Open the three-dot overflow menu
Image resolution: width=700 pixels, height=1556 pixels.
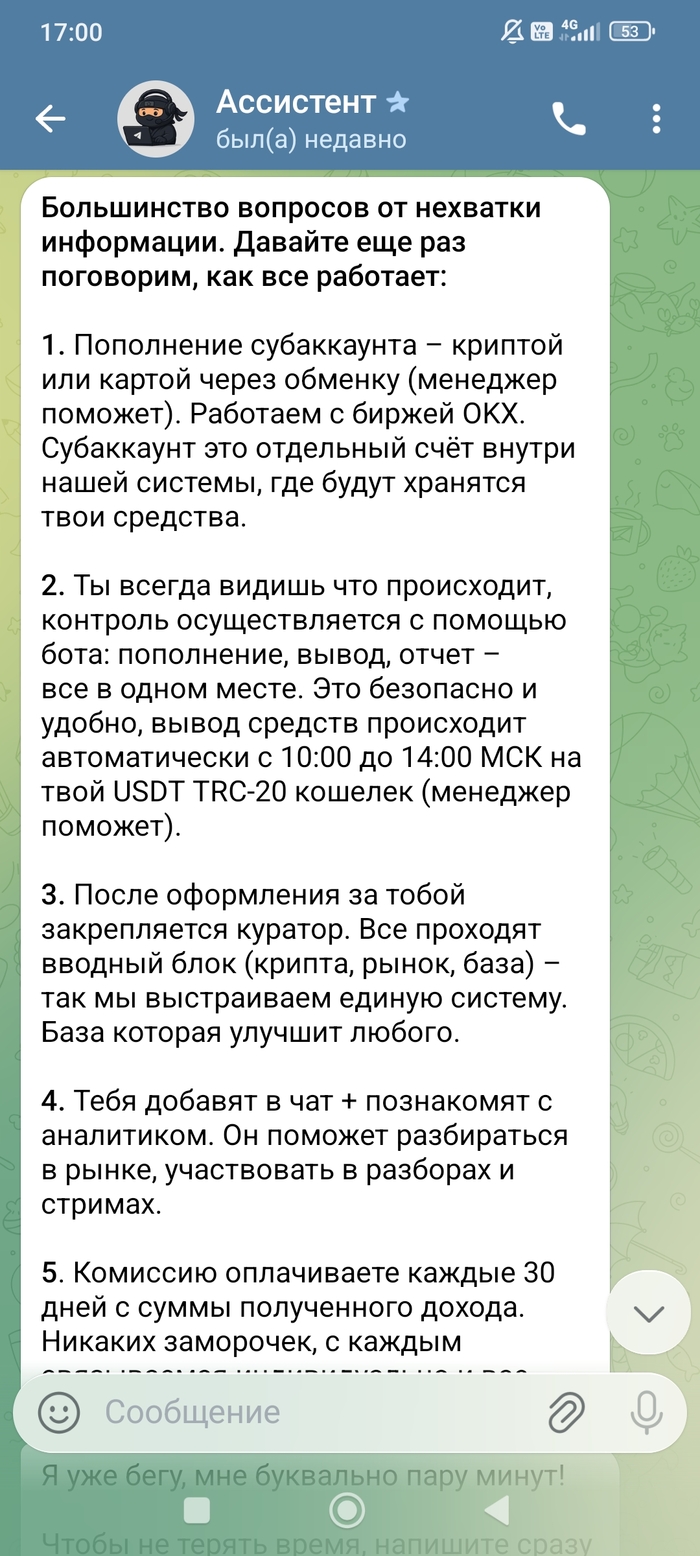point(656,119)
